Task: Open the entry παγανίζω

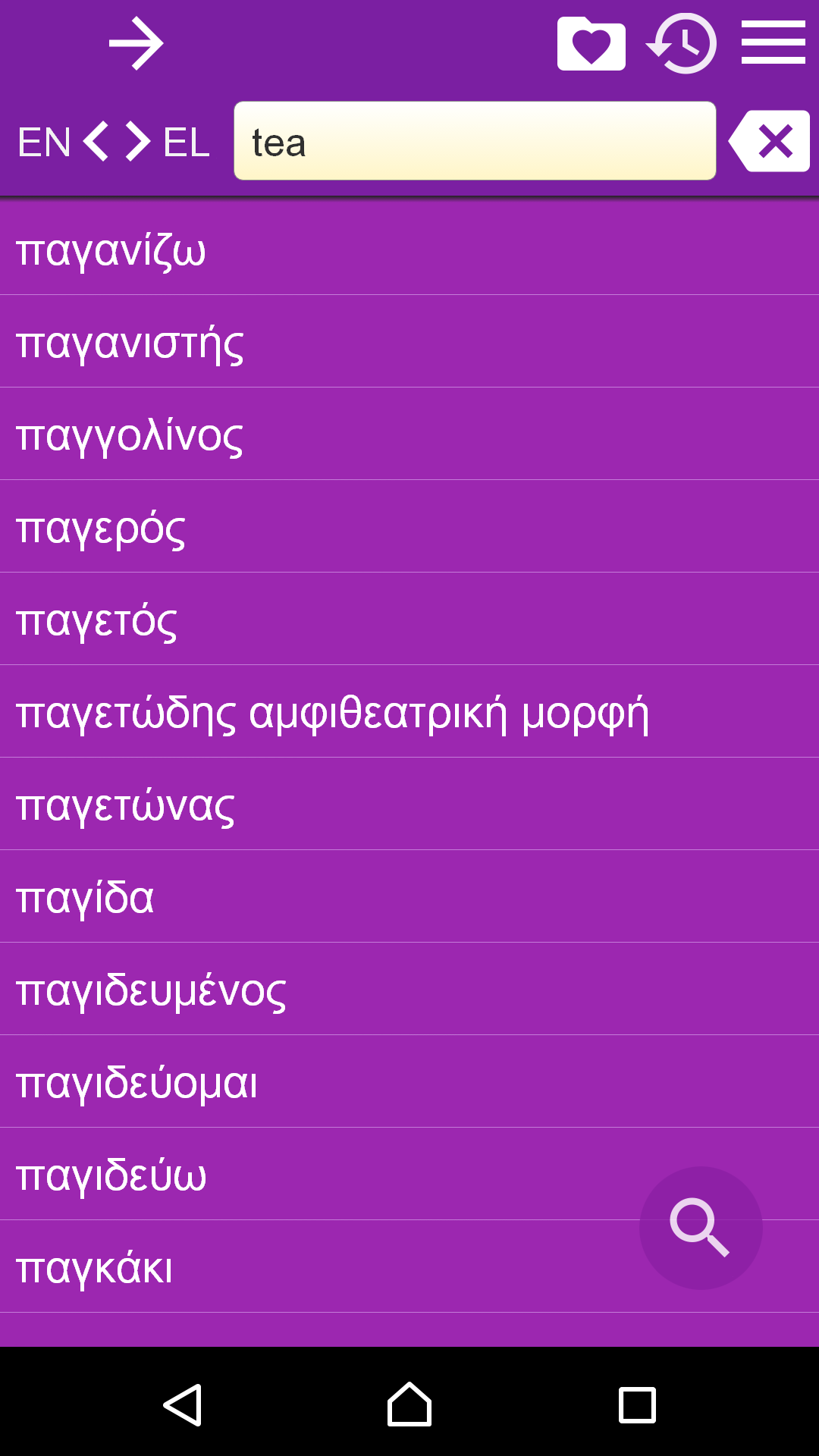Action: [x=409, y=249]
